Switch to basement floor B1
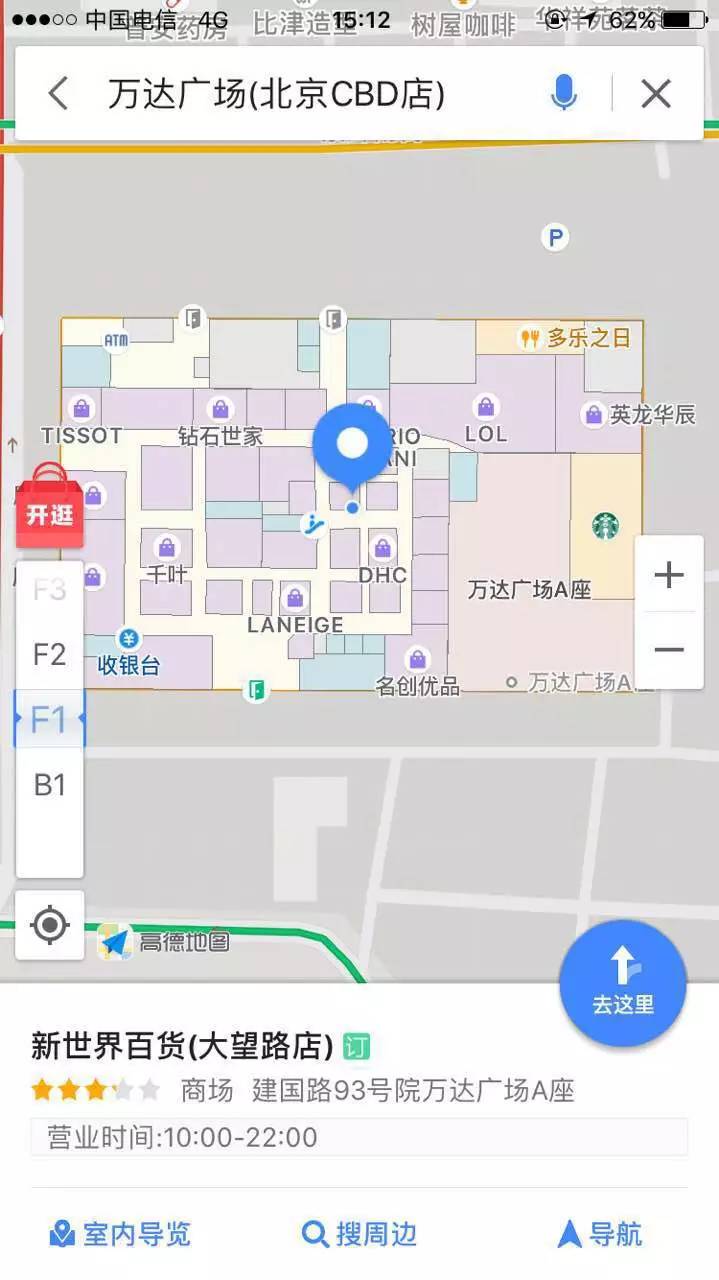The image size is (719, 1280). click(49, 785)
